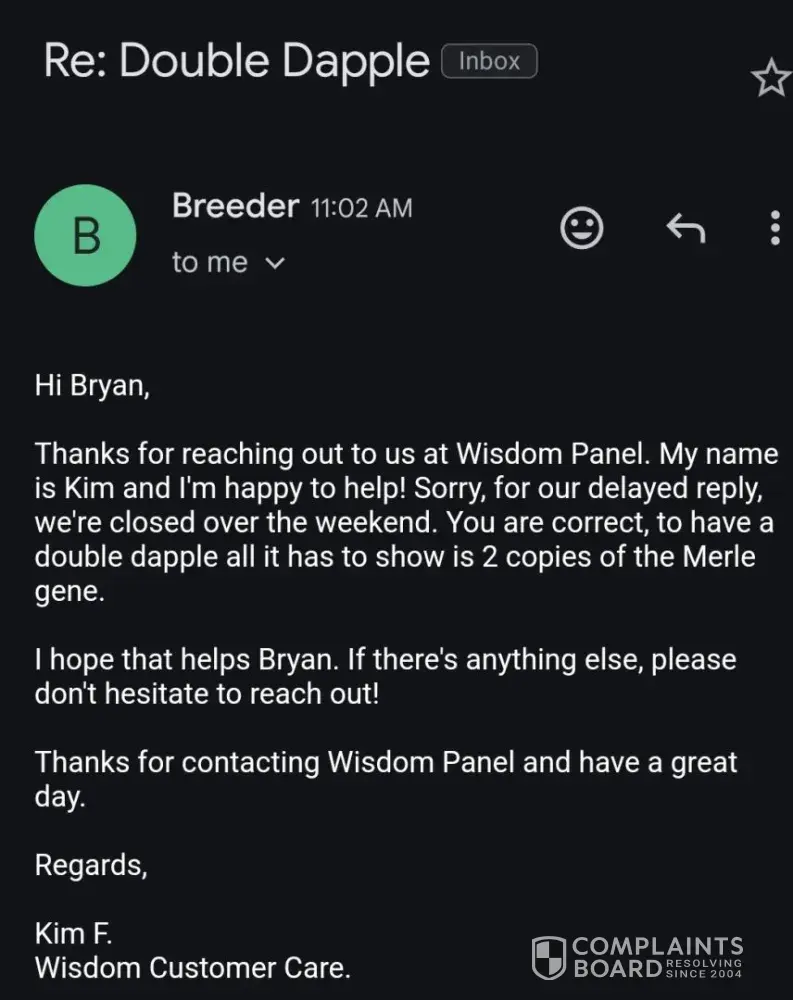The image size is (793, 1000).
Task: Add an emoji reaction to this email
Action: [x=582, y=228]
